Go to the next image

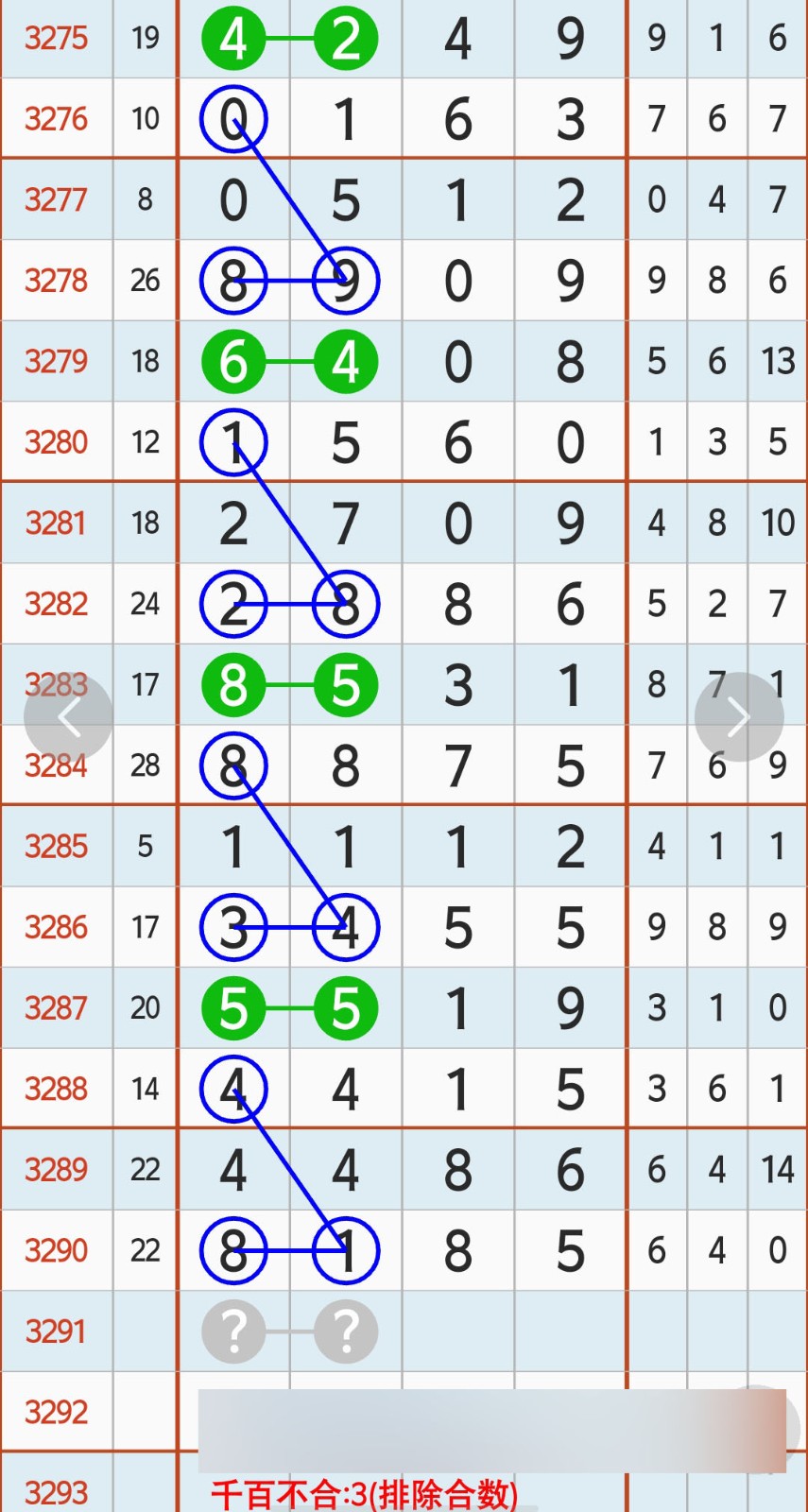(738, 717)
